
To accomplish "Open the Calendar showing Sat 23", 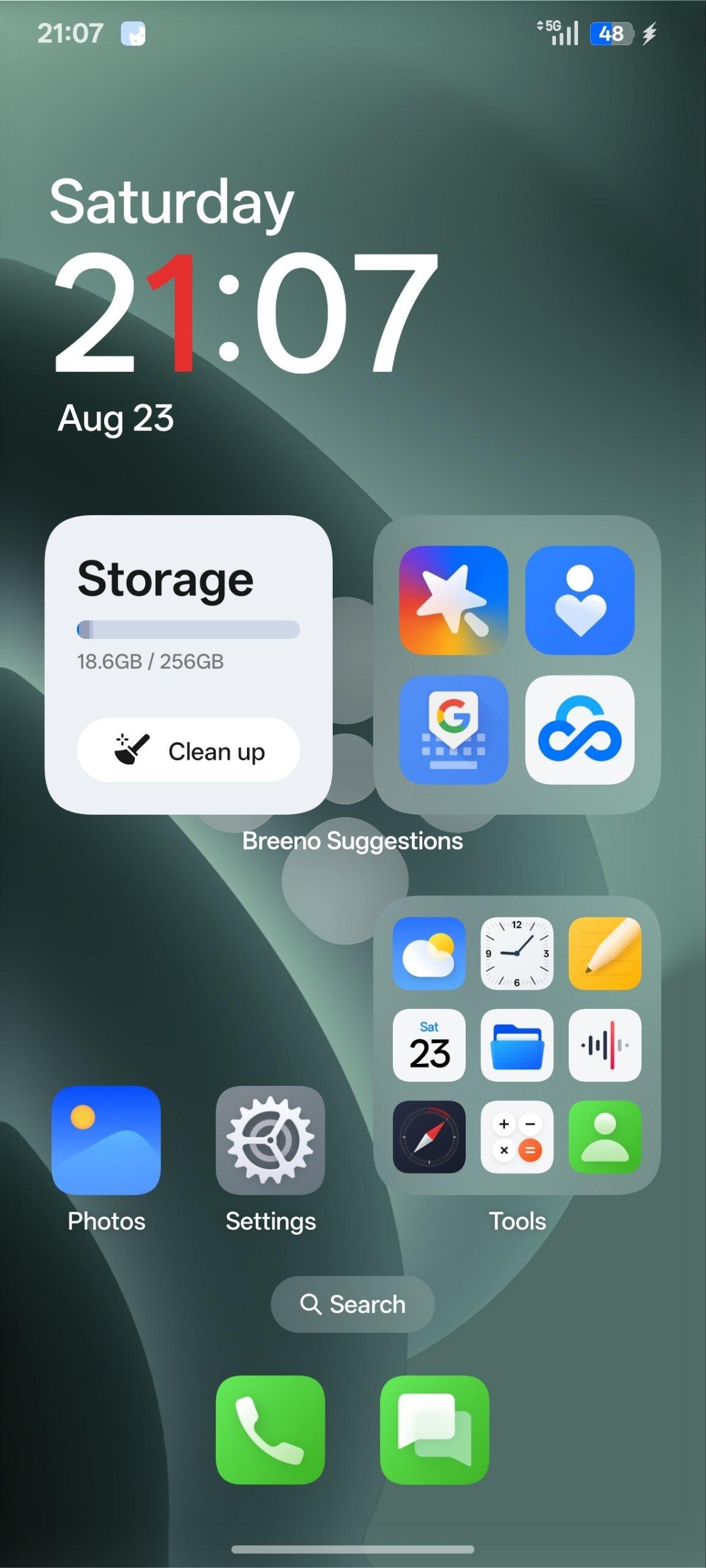I will [429, 1045].
